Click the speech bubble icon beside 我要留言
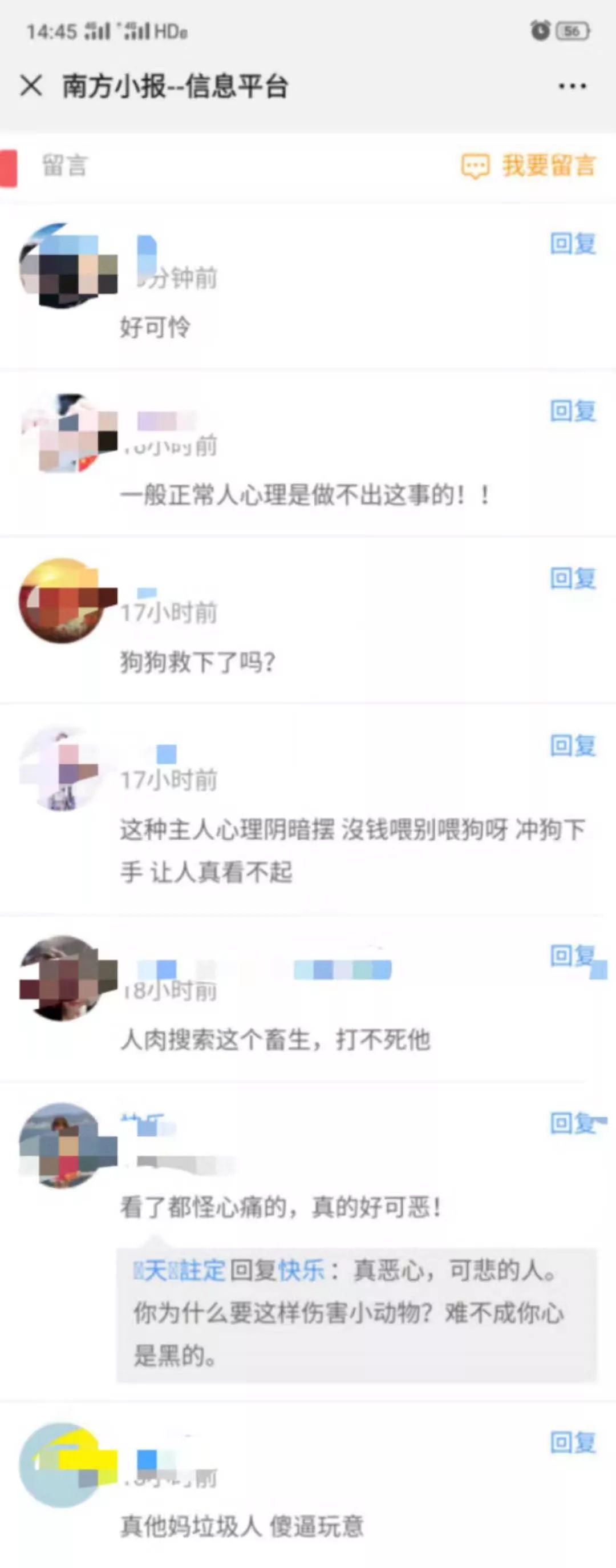Screen dimensions: 616x1568 (x=476, y=164)
